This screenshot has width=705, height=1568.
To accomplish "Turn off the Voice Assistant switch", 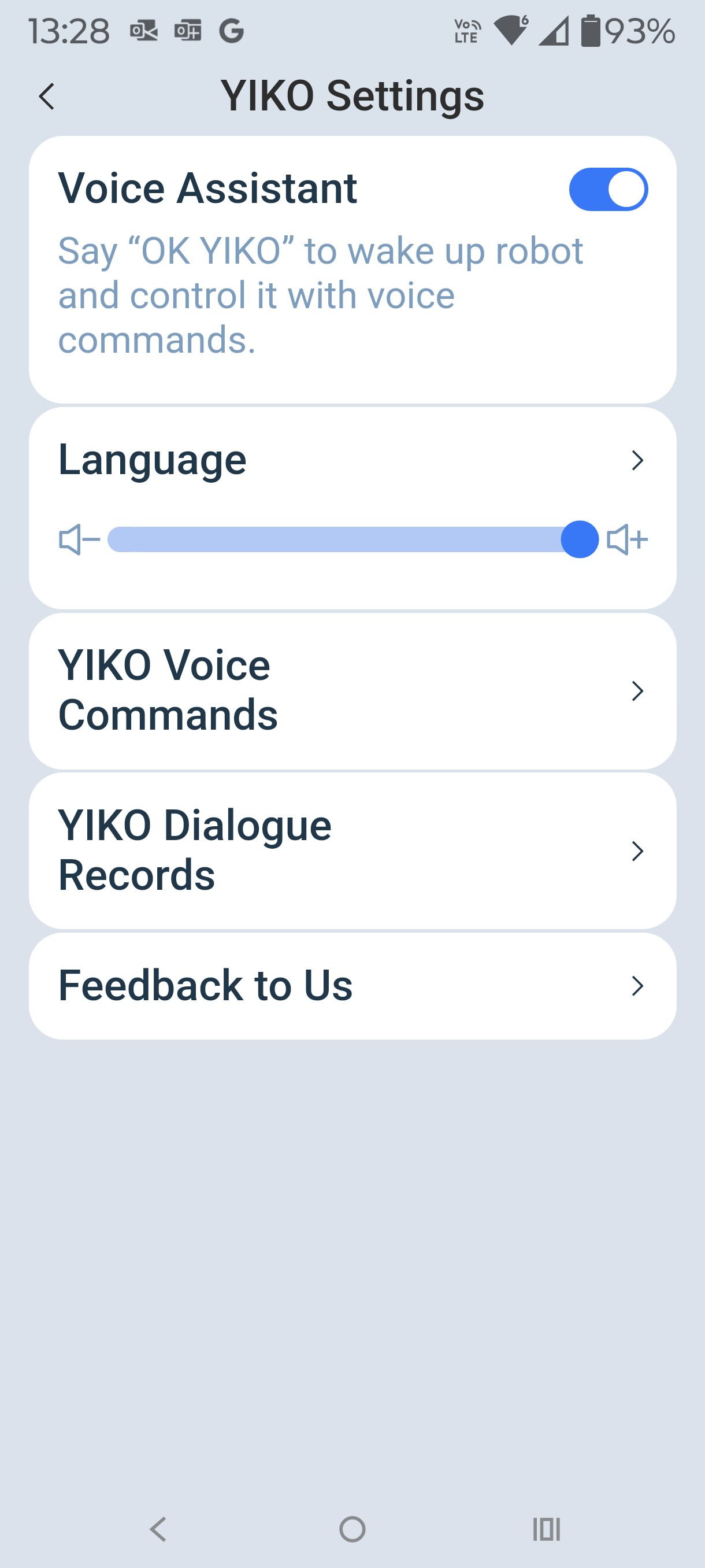I will (x=608, y=189).
